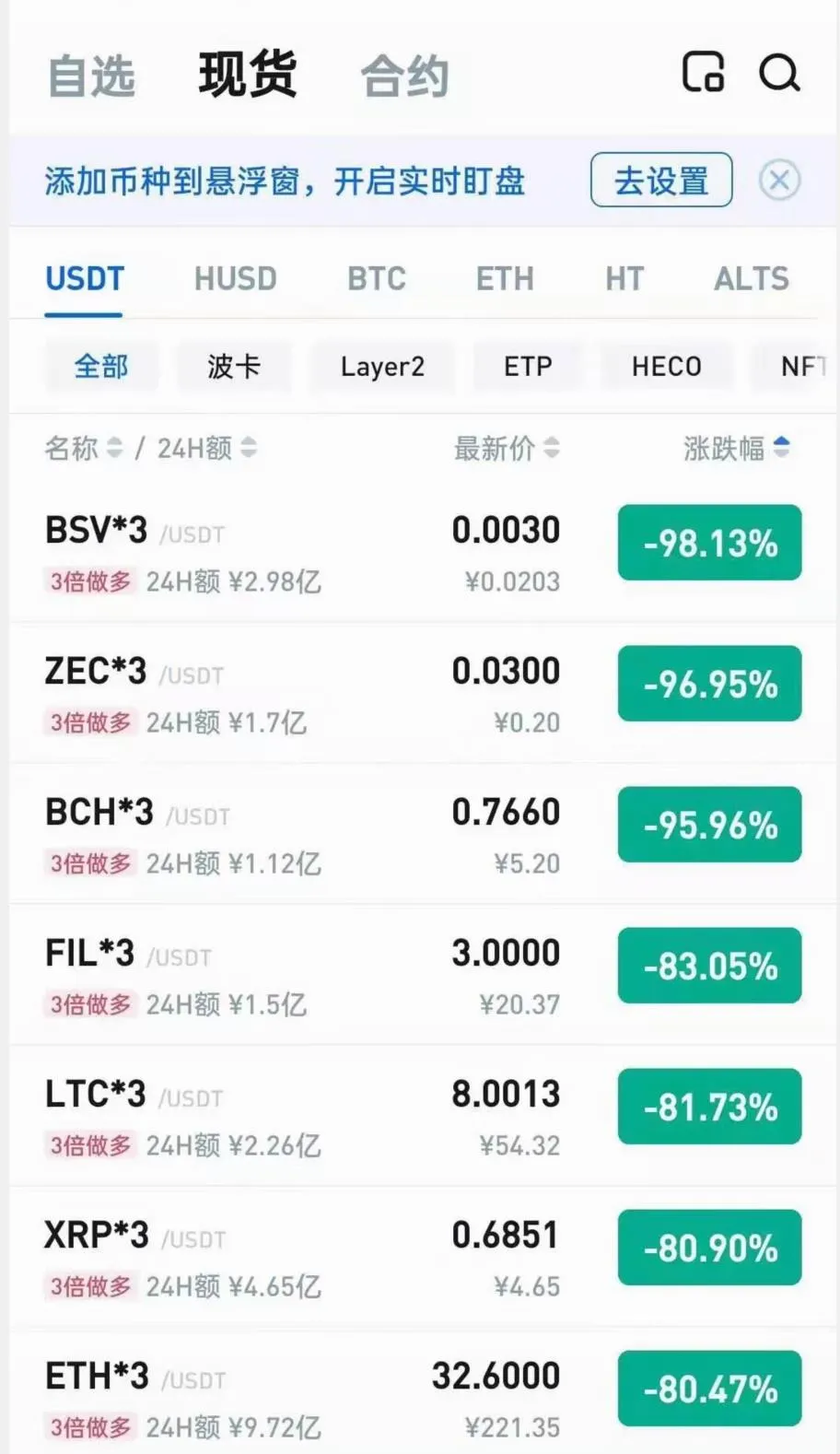
Task: Sort by 最新价 column arrows
Action: pos(551,449)
